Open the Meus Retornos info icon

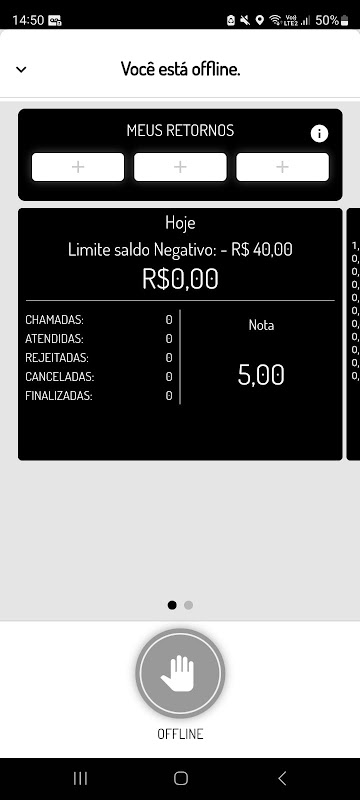tap(319, 134)
